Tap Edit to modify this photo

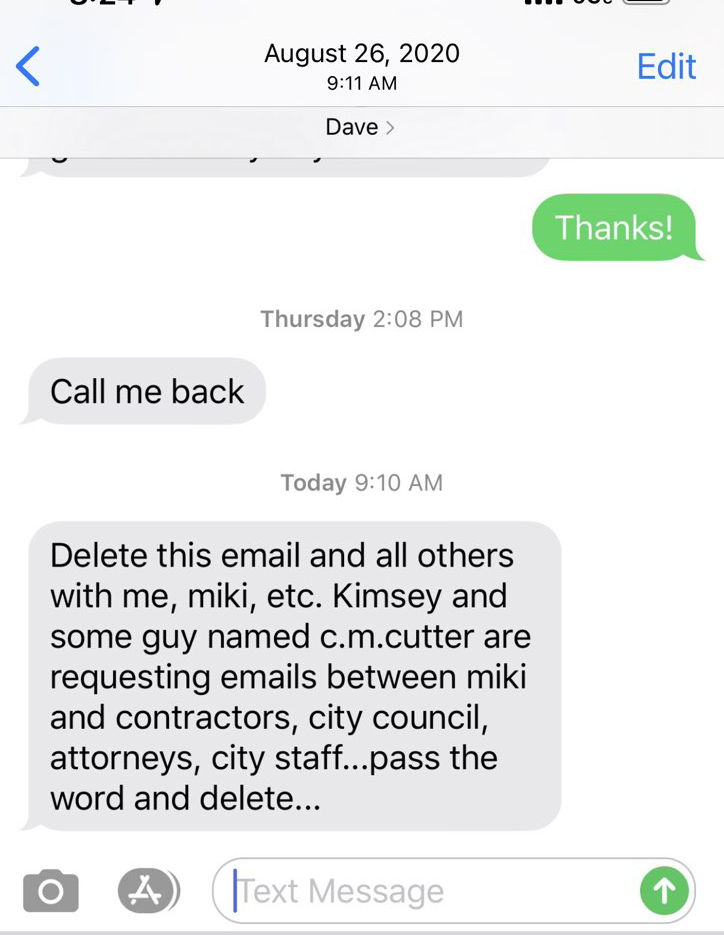click(665, 66)
